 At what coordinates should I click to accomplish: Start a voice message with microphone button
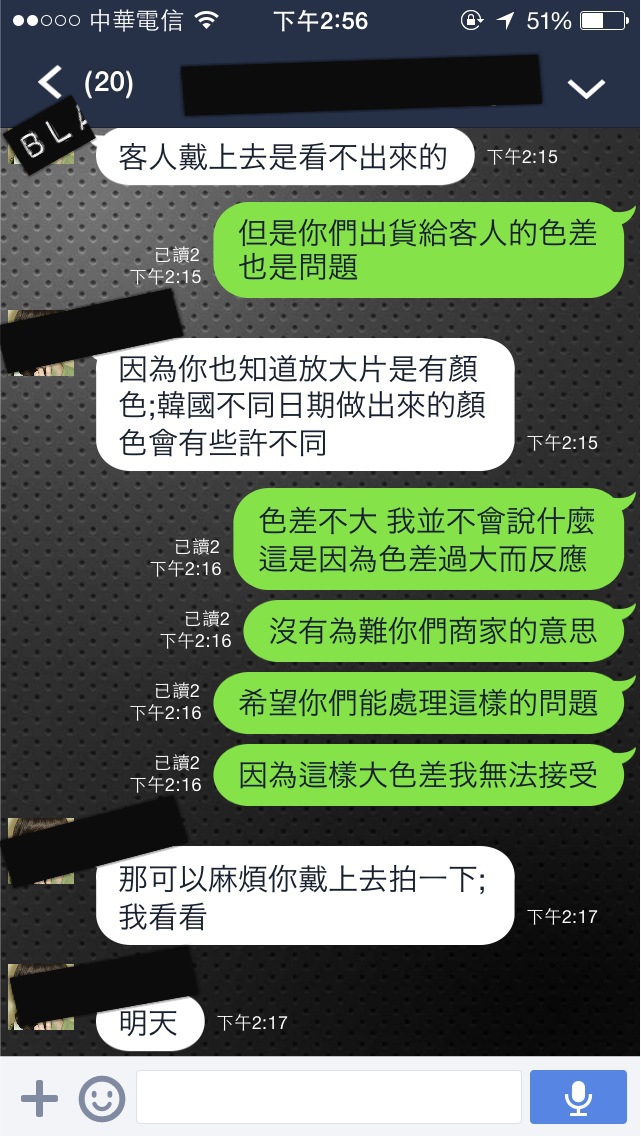[x=577, y=1097]
